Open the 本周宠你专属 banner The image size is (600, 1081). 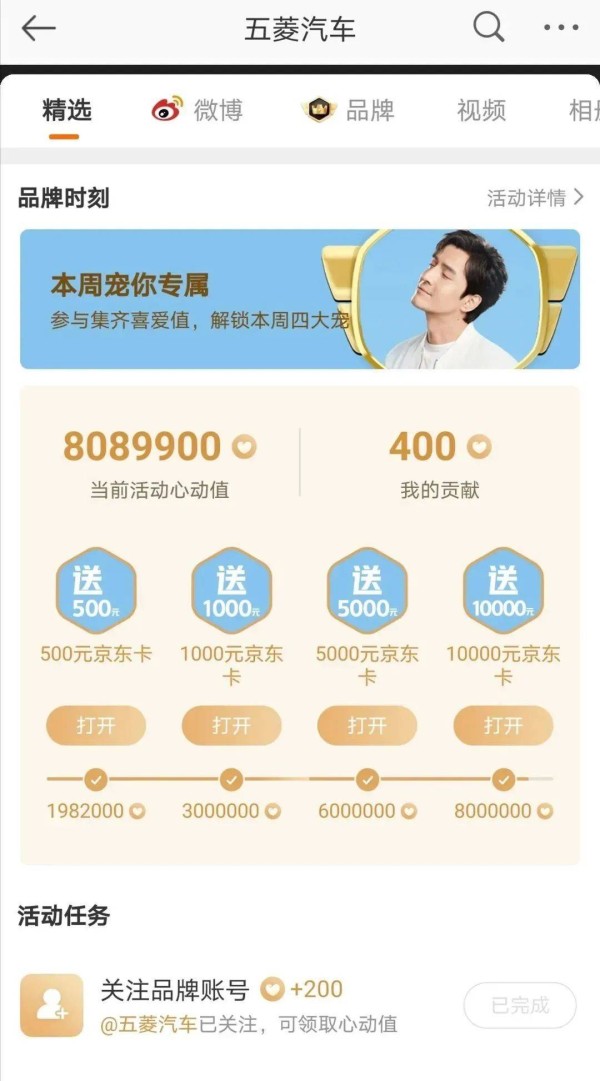[x=300, y=299]
